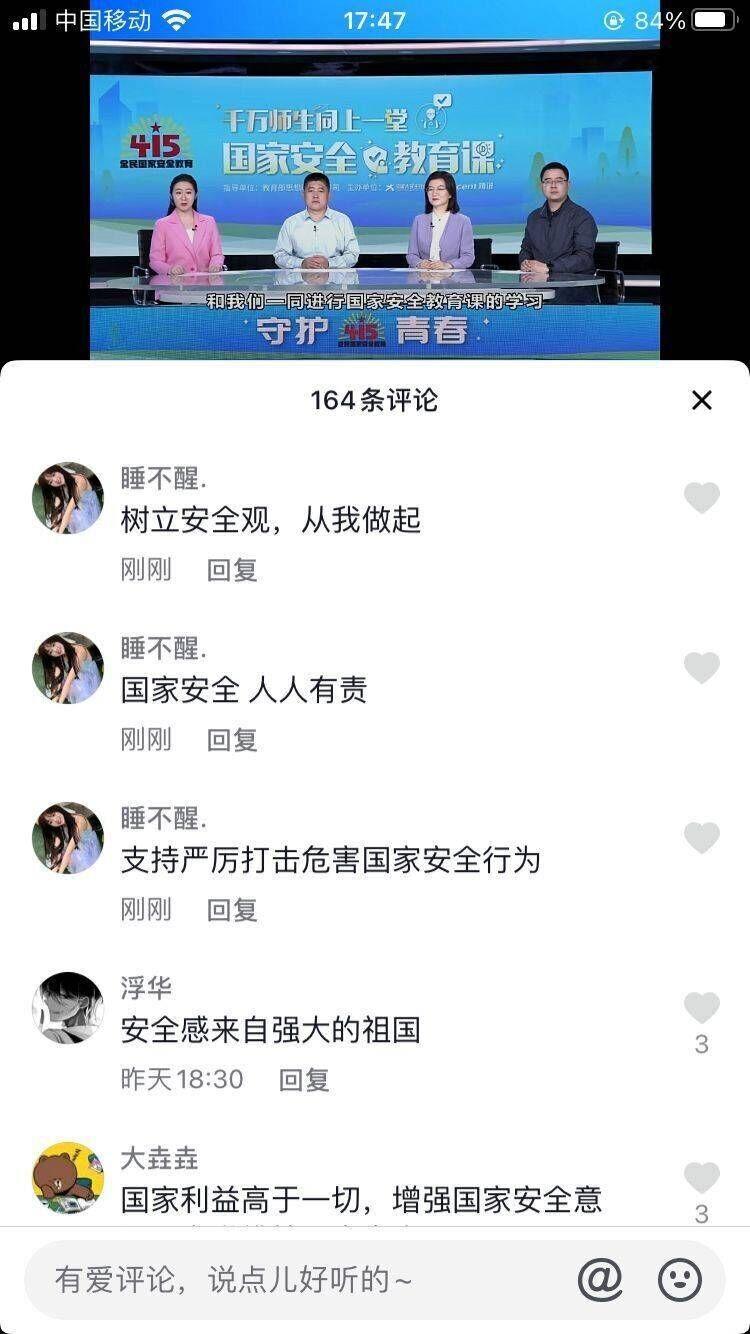750x1334 pixels.
Task: Open 浮华's profile avatar
Action: pyautogui.click(x=68, y=1007)
